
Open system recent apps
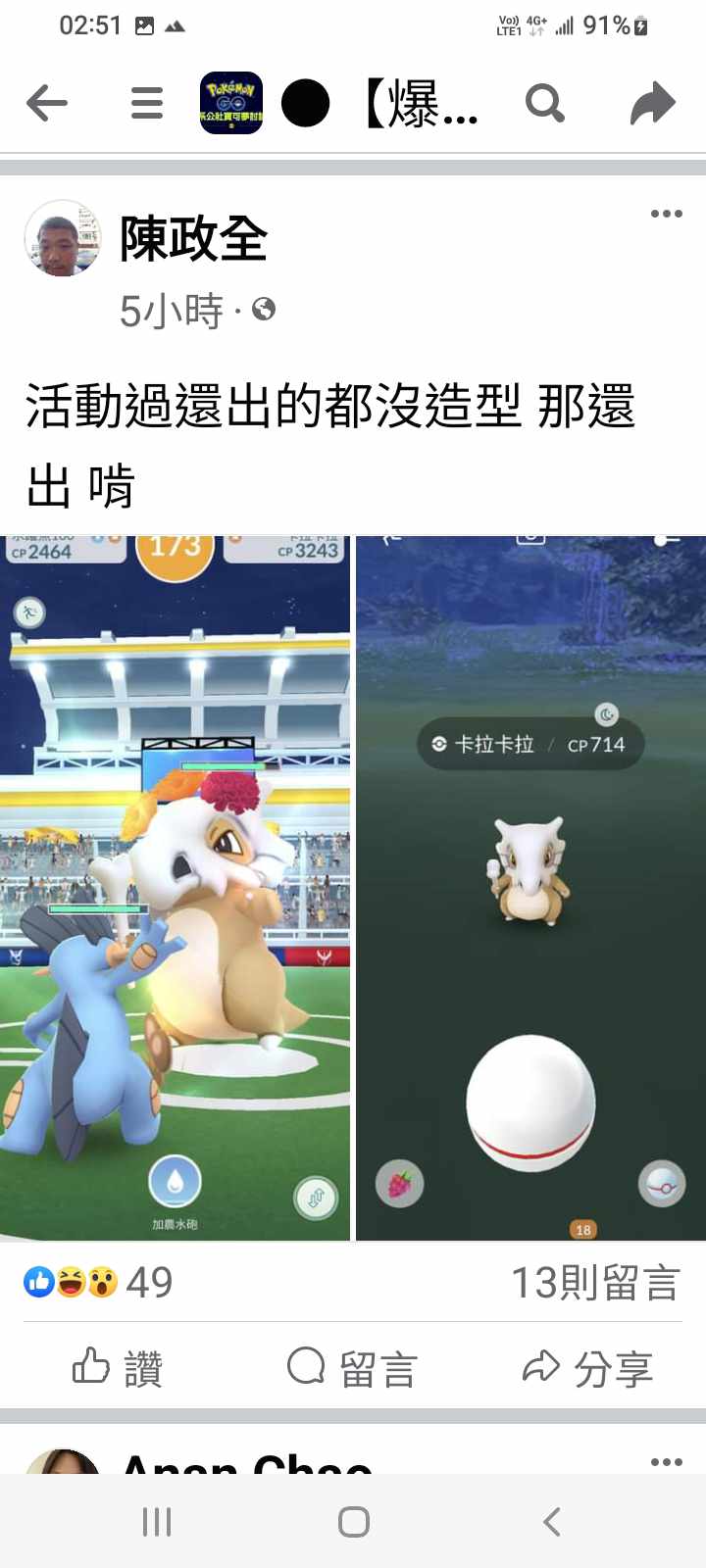point(157,1522)
